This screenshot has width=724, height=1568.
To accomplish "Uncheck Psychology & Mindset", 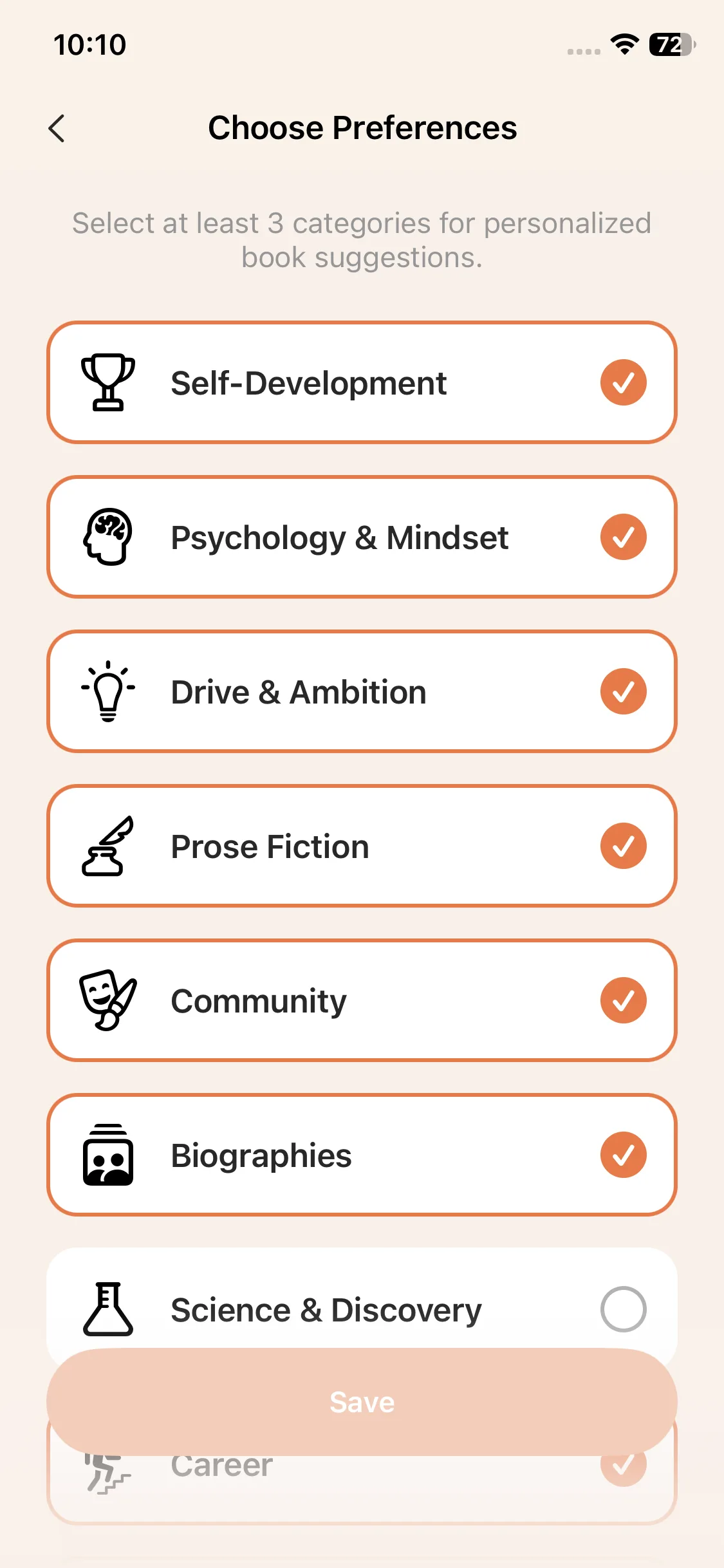I will click(x=622, y=537).
